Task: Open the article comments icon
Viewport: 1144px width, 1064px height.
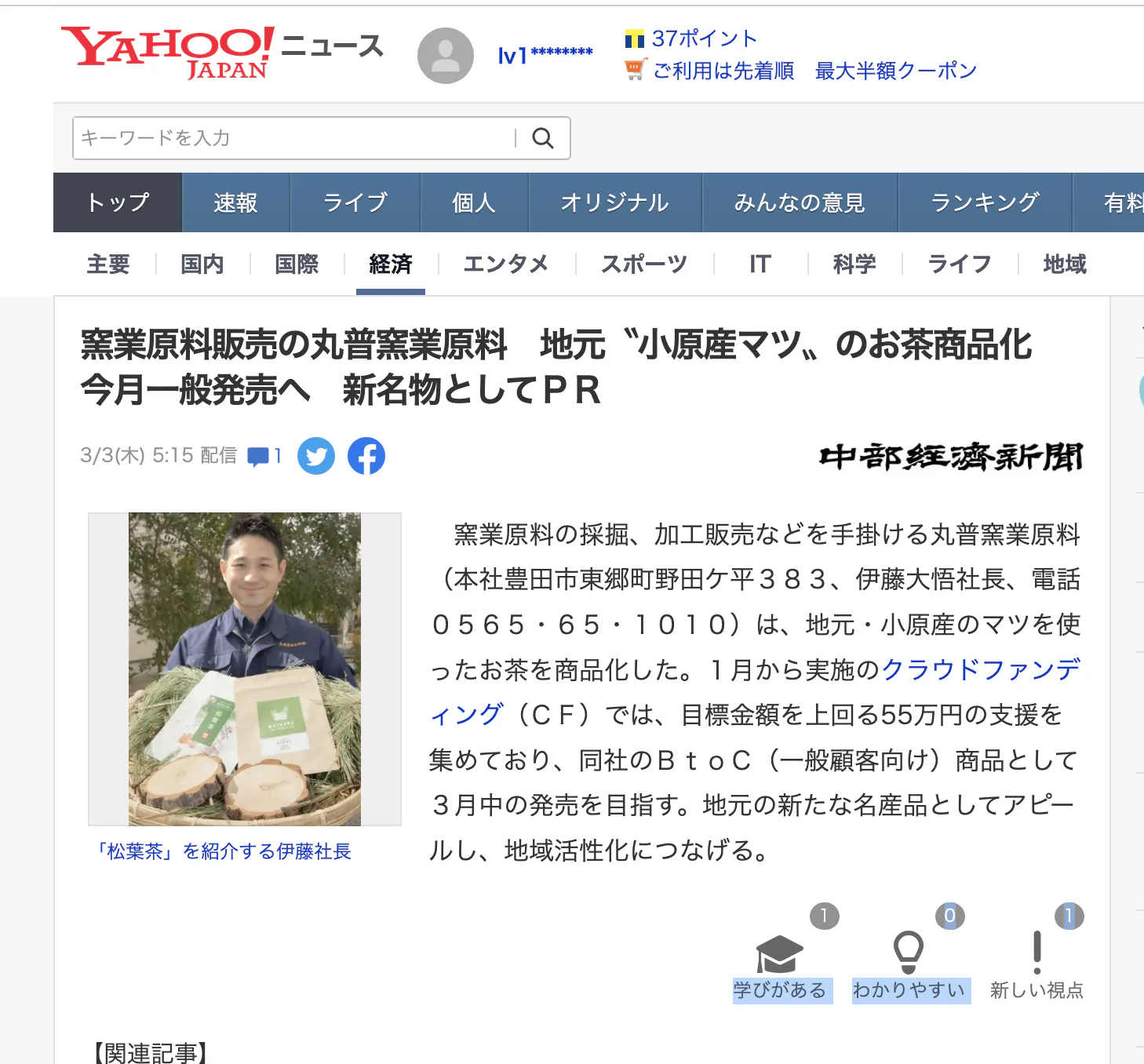Action: (264, 456)
